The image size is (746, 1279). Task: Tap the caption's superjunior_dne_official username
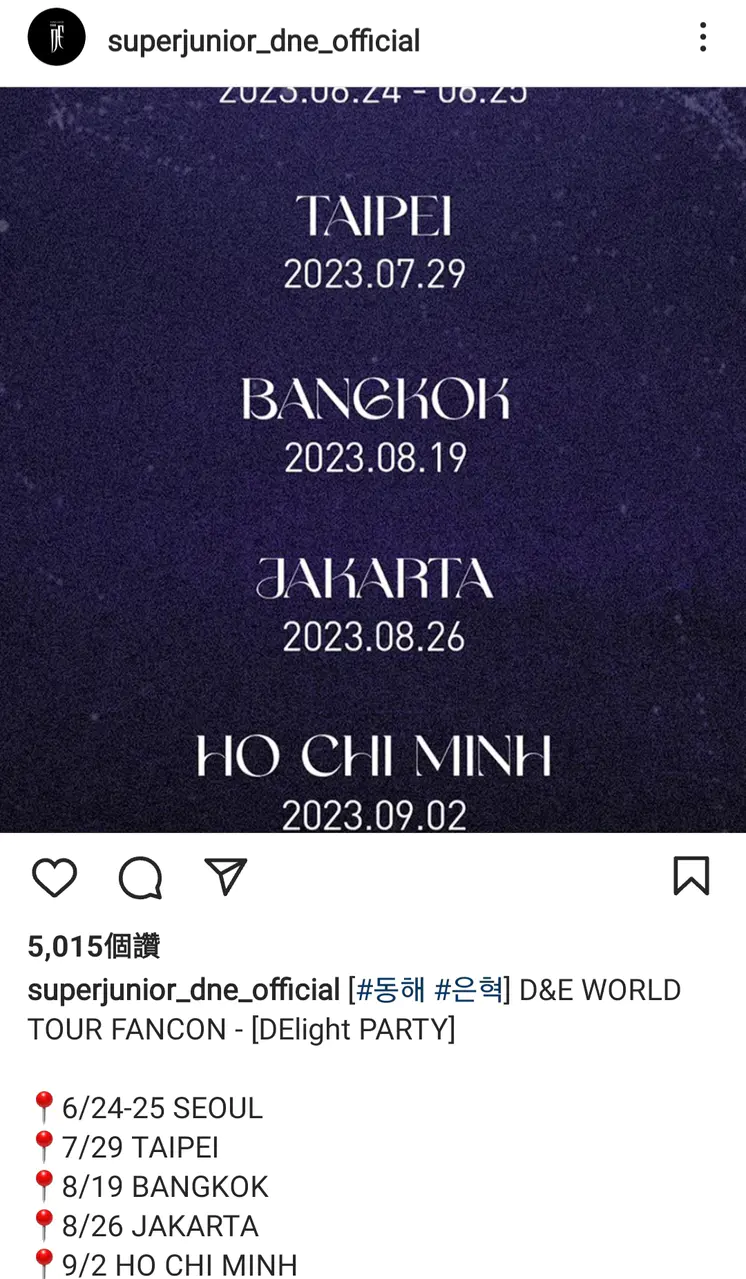tap(184, 990)
